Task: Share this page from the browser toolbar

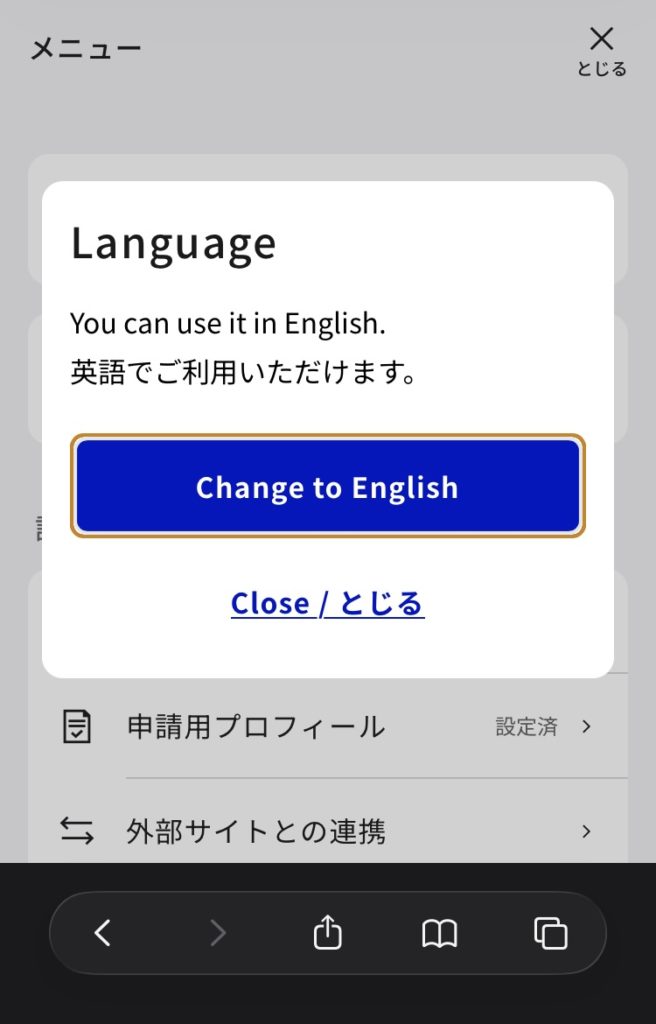Action: coord(327,933)
